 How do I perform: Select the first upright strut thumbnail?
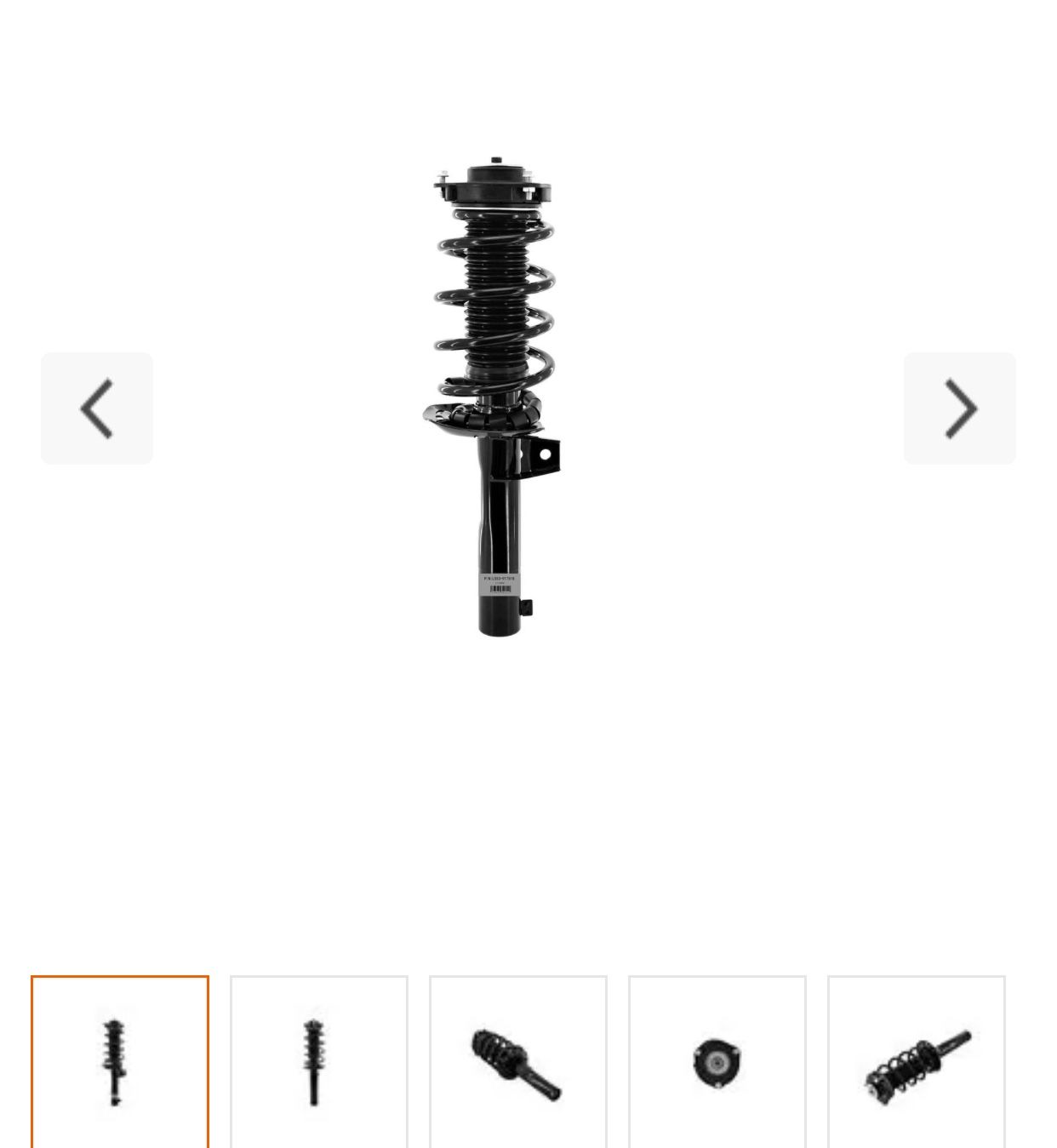[x=120, y=1062]
